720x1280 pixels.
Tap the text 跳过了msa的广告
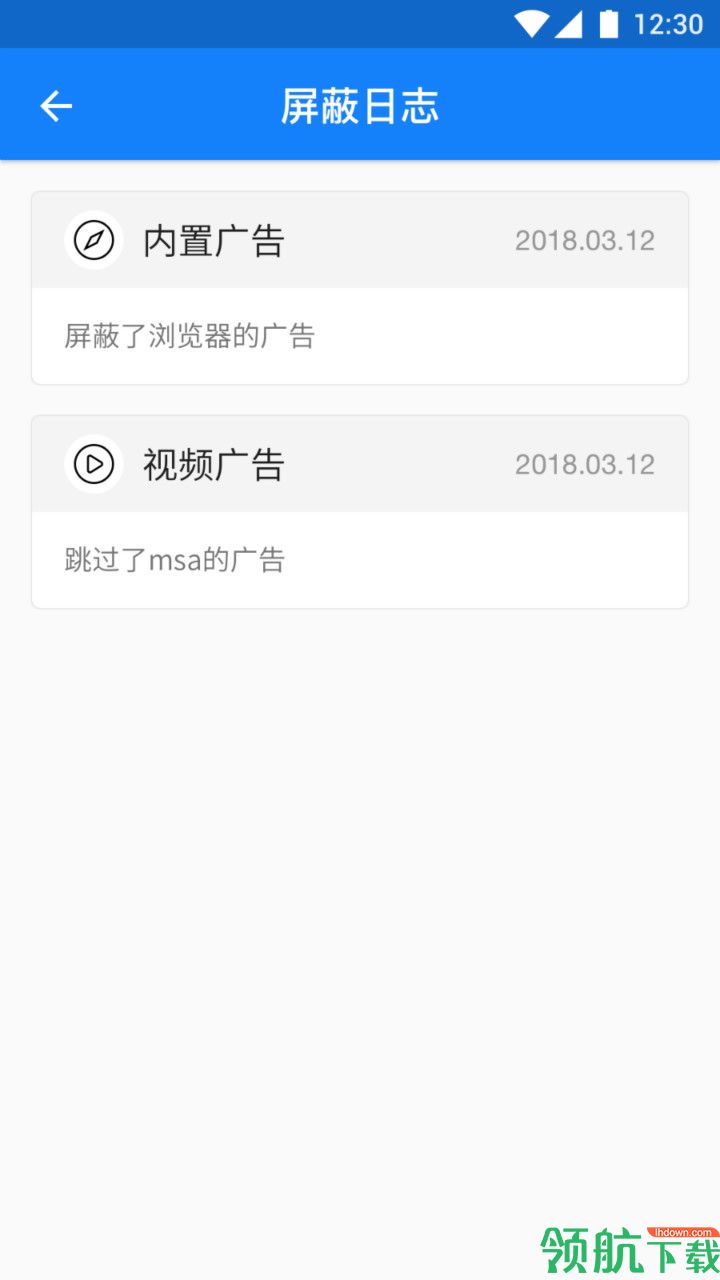(174, 560)
